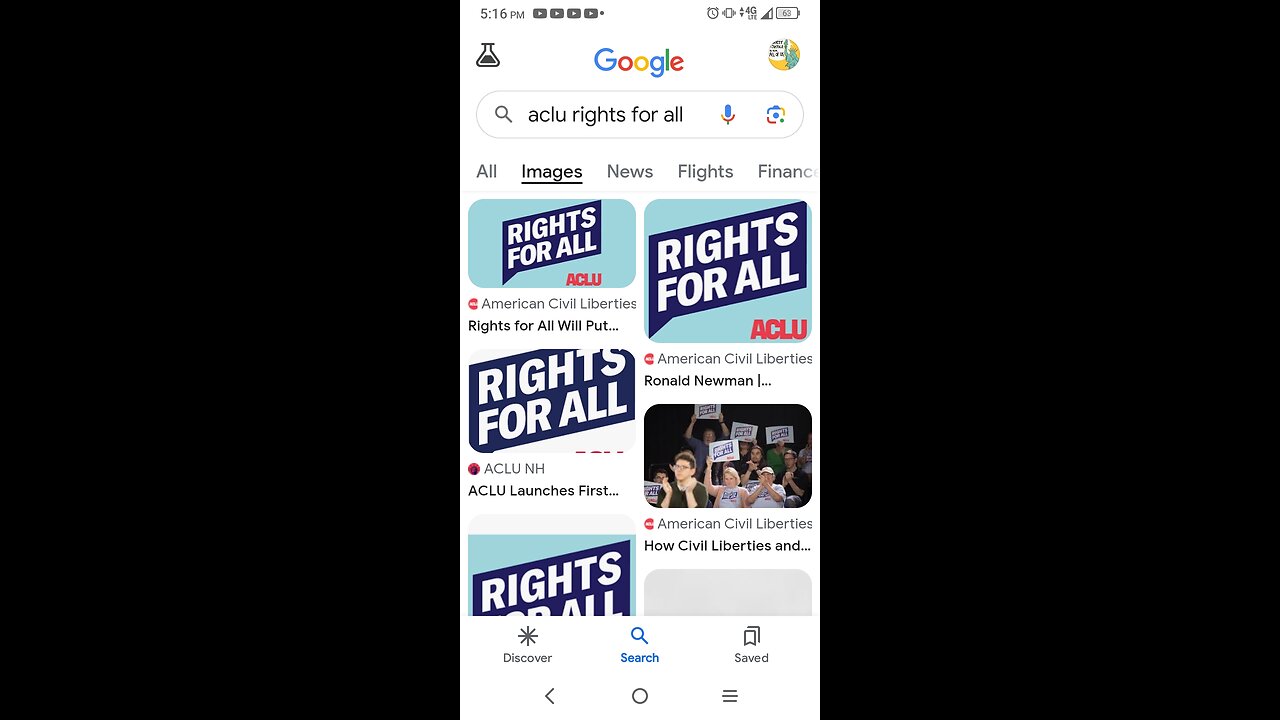Switch to the News tab

[629, 172]
